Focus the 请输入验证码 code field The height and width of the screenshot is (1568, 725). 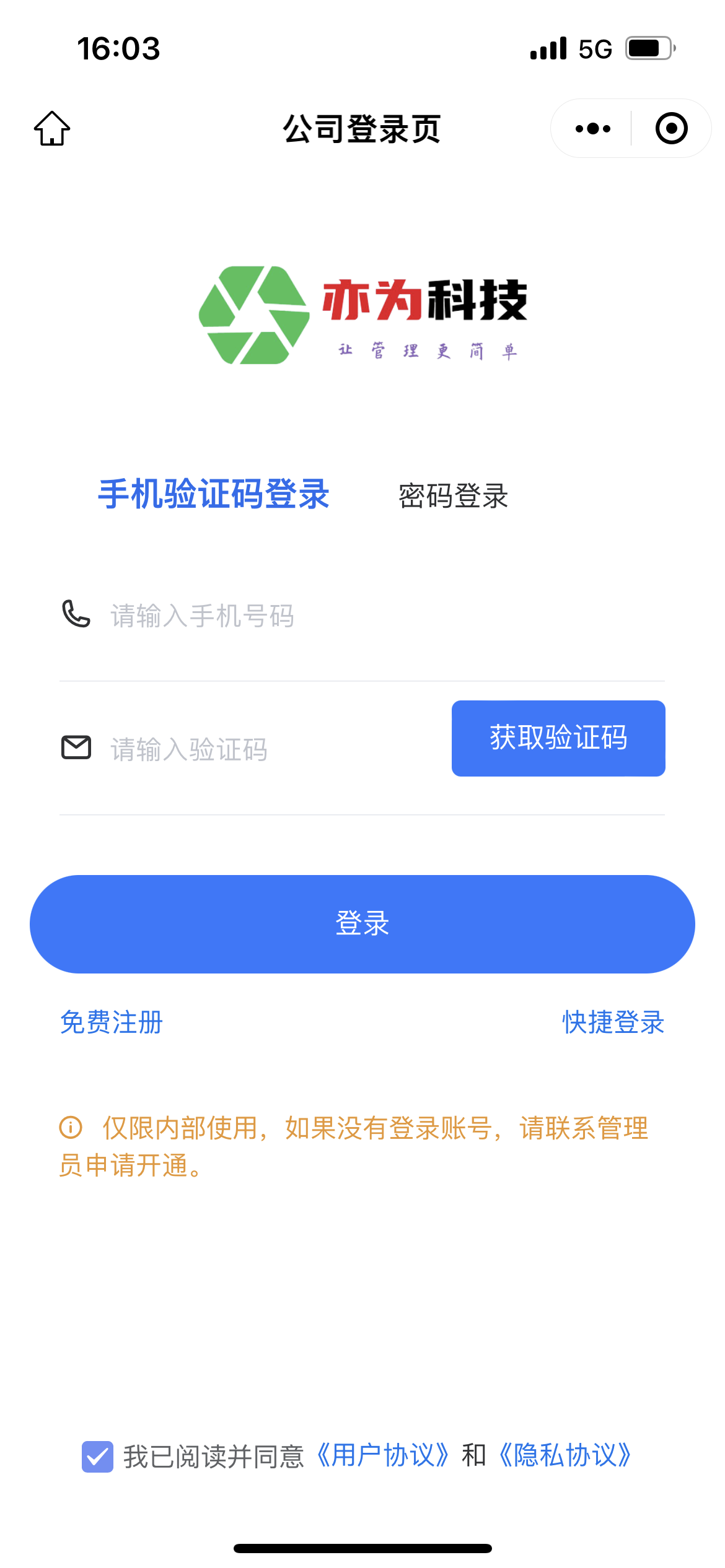point(273,749)
